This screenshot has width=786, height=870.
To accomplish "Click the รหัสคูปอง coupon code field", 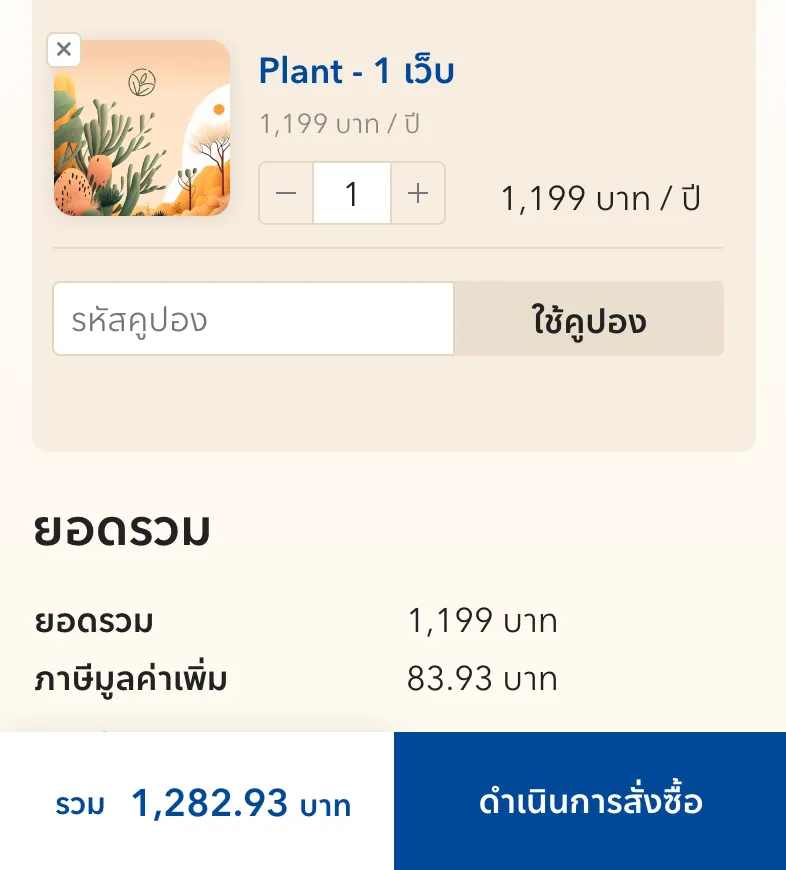I will point(253,319).
